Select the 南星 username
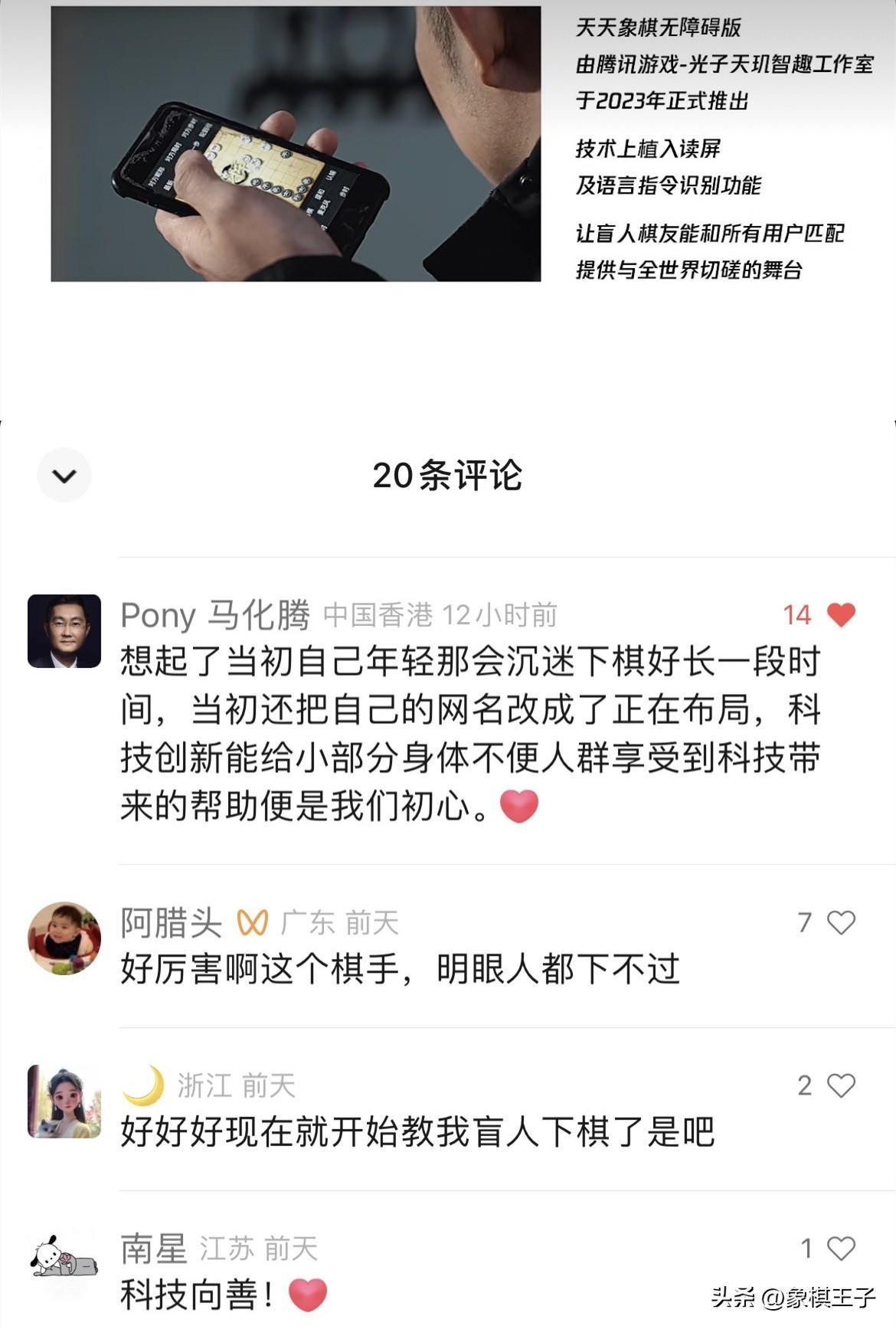Viewport: 896px width, 1329px height. 154,1249
